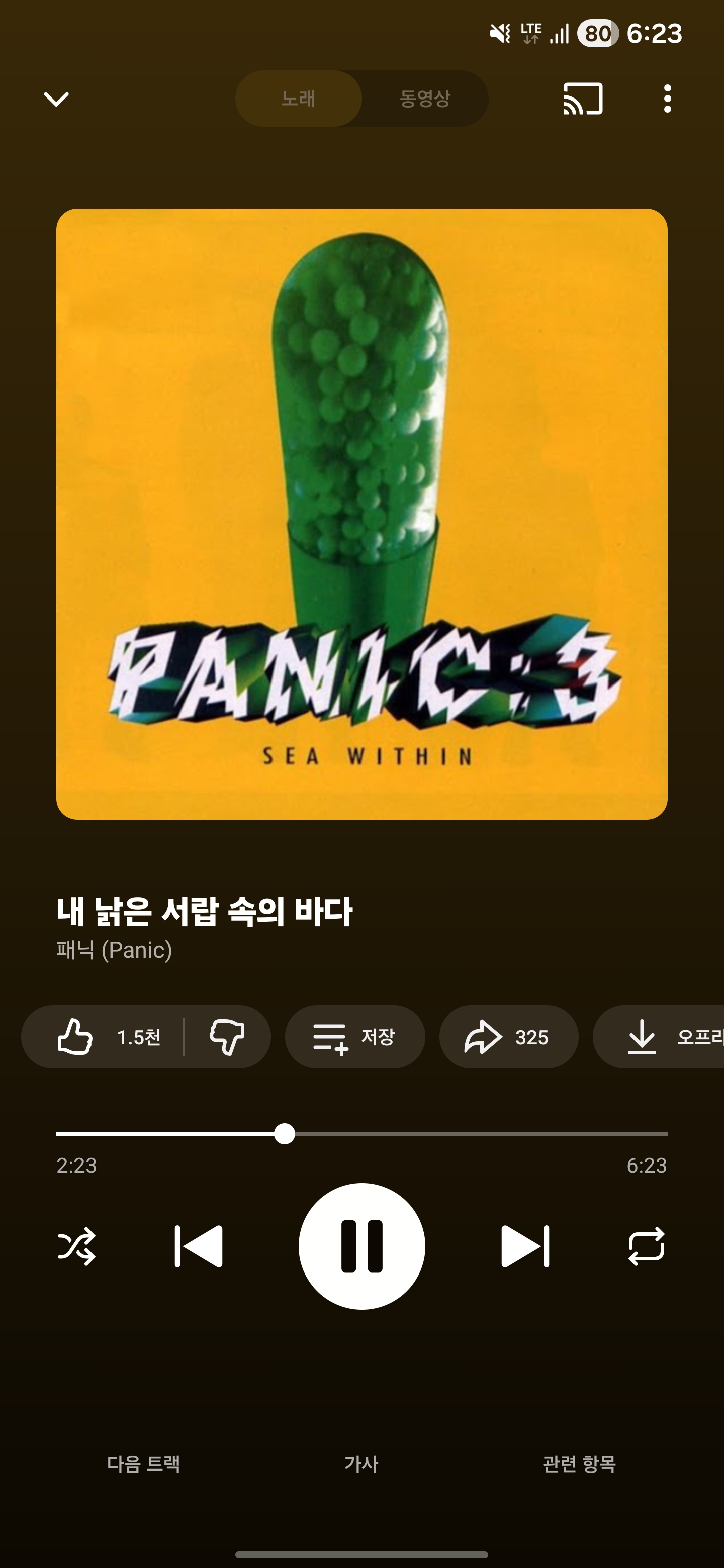
Task: Open the artist page for 패닉 (Panic)
Action: [x=115, y=950]
